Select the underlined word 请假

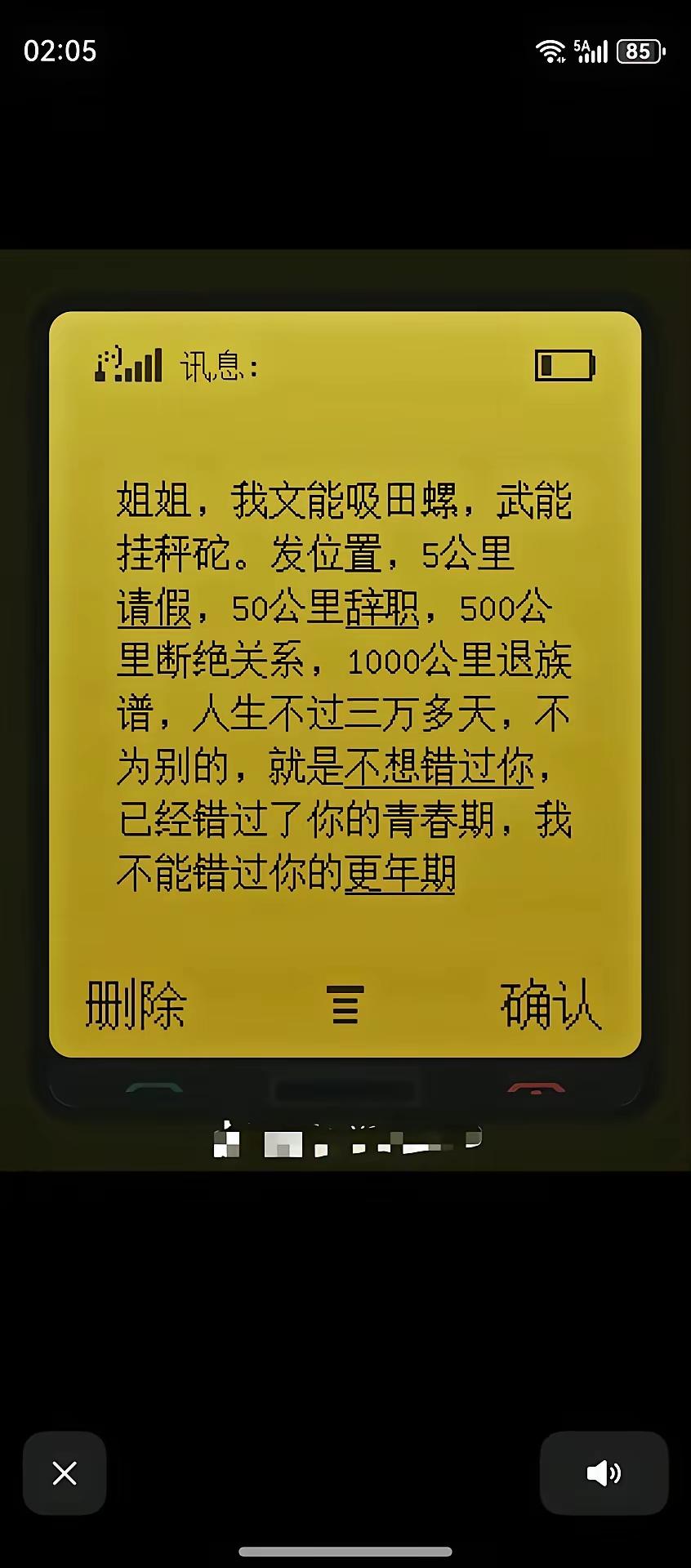coord(152,608)
